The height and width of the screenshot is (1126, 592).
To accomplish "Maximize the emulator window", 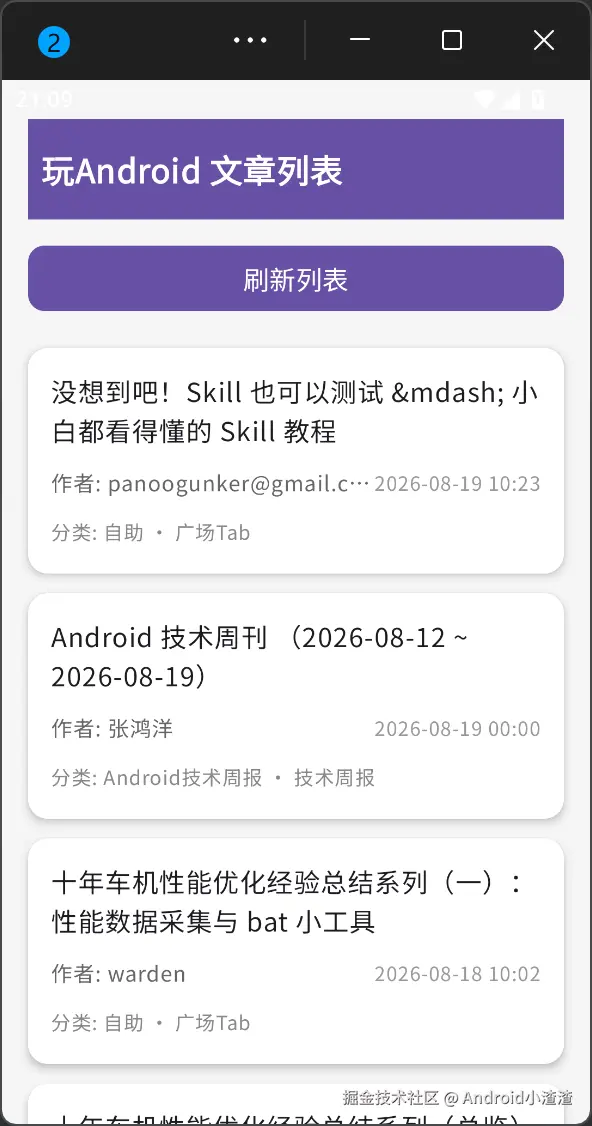I will point(451,40).
